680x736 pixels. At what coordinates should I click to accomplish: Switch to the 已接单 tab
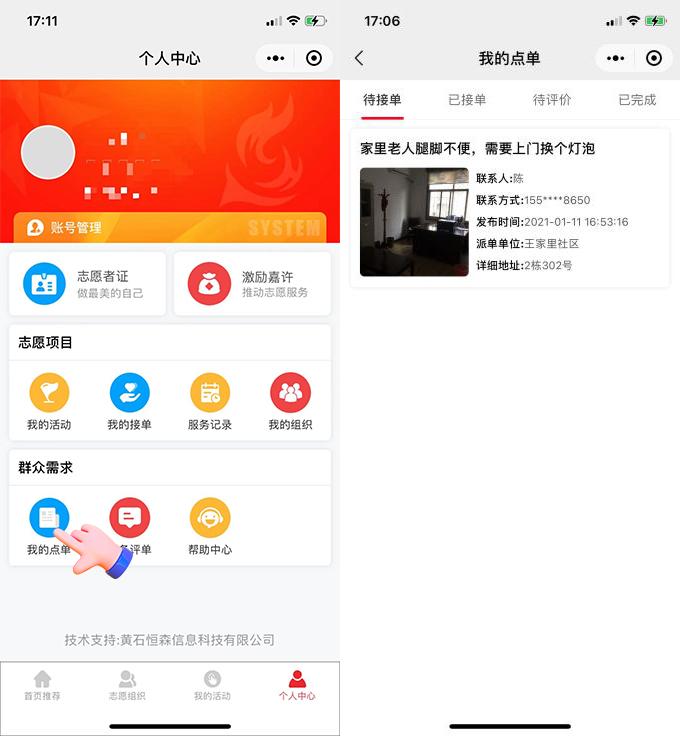coord(467,100)
